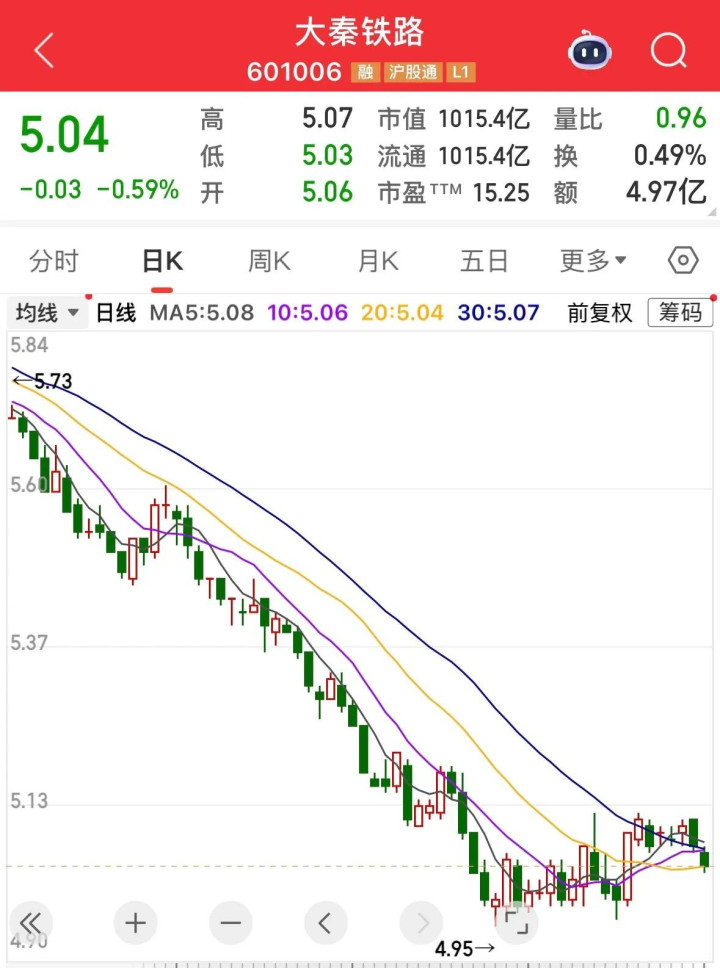Switch to the 周K chart tab
This screenshot has height=968, width=720.
(x=269, y=262)
